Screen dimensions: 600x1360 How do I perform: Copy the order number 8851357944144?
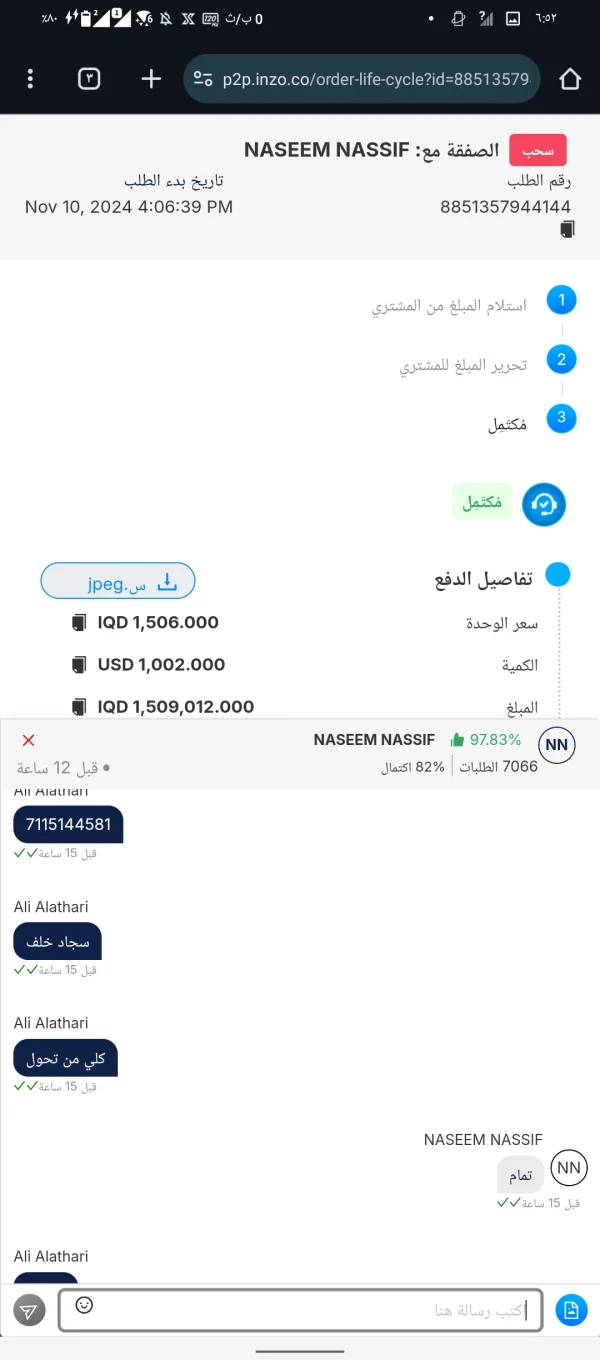(x=567, y=230)
